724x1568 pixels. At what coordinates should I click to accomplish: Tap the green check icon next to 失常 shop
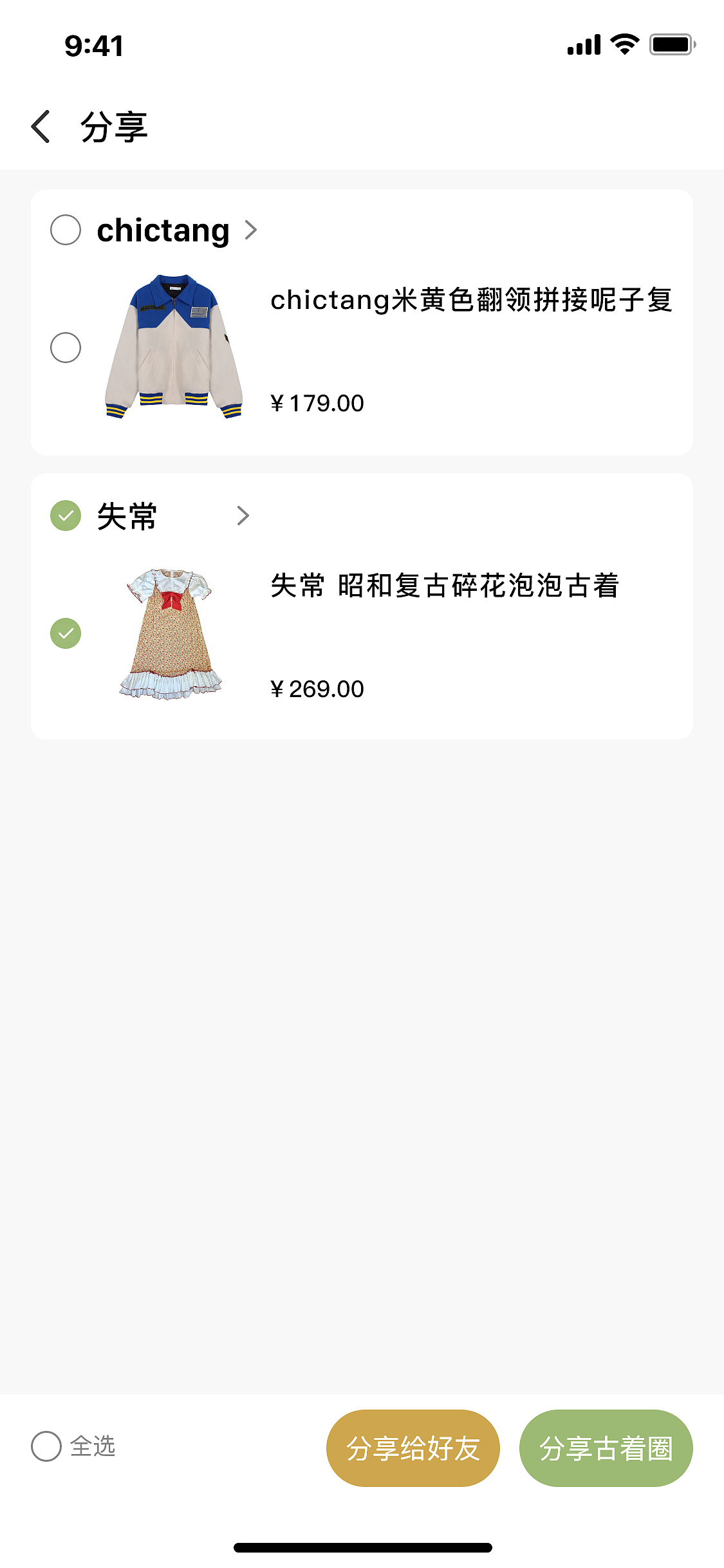[65, 515]
